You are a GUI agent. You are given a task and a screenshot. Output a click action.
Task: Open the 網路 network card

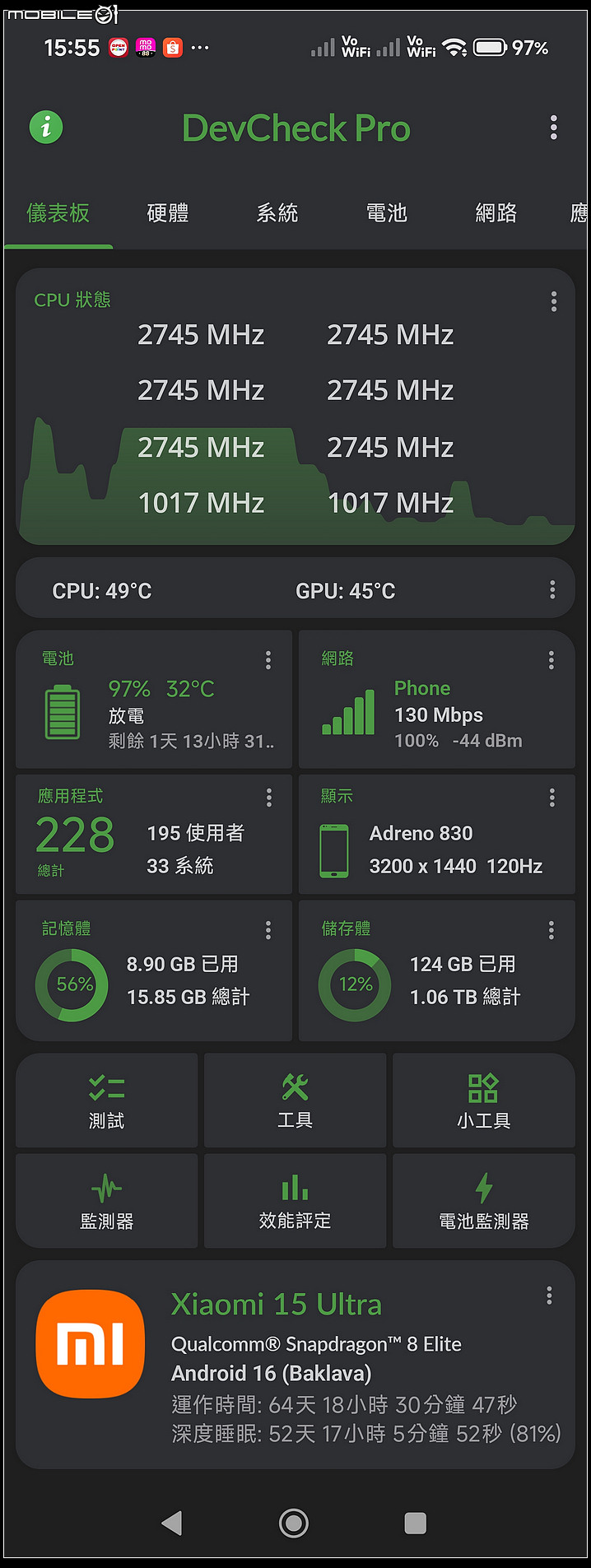tap(437, 700)
